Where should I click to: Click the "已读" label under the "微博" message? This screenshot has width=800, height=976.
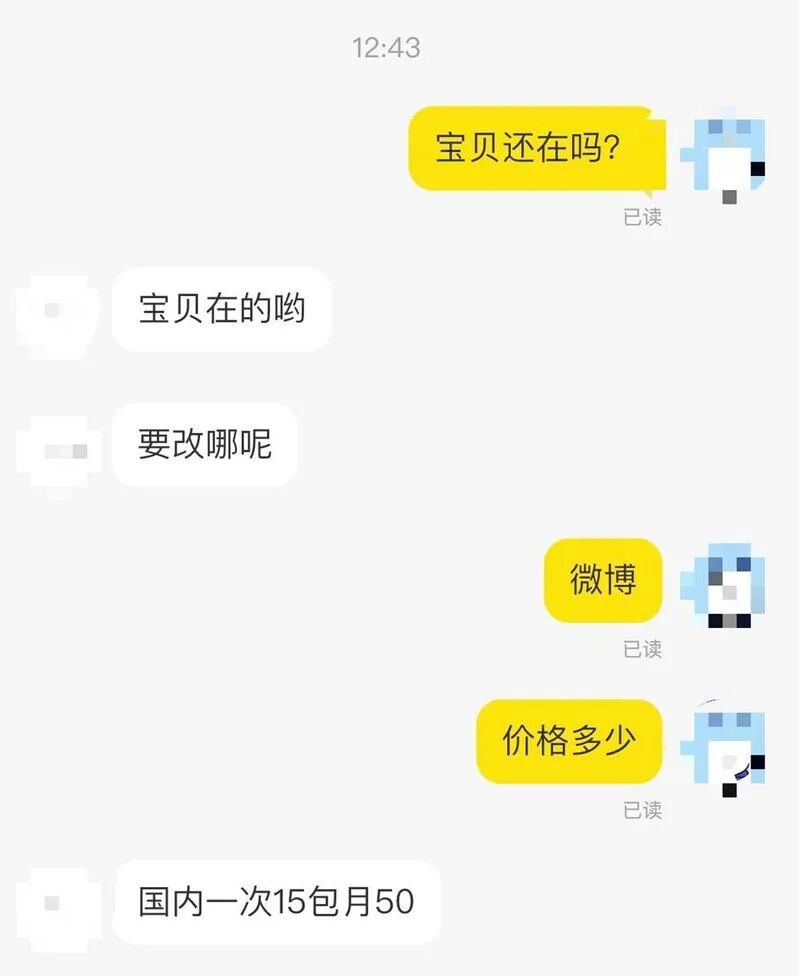[x=643, y=648]
